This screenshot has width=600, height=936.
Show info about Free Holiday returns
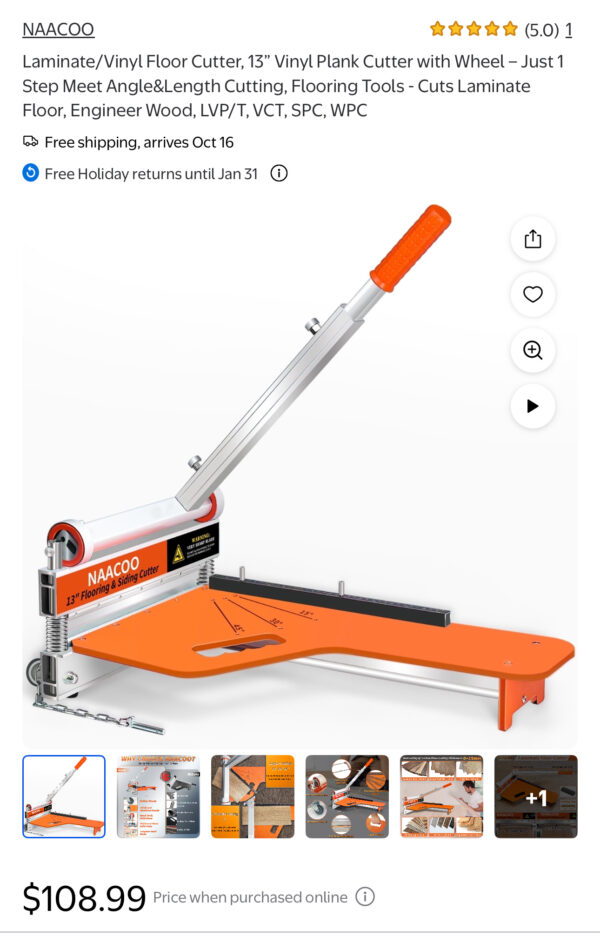click(279, 174)
